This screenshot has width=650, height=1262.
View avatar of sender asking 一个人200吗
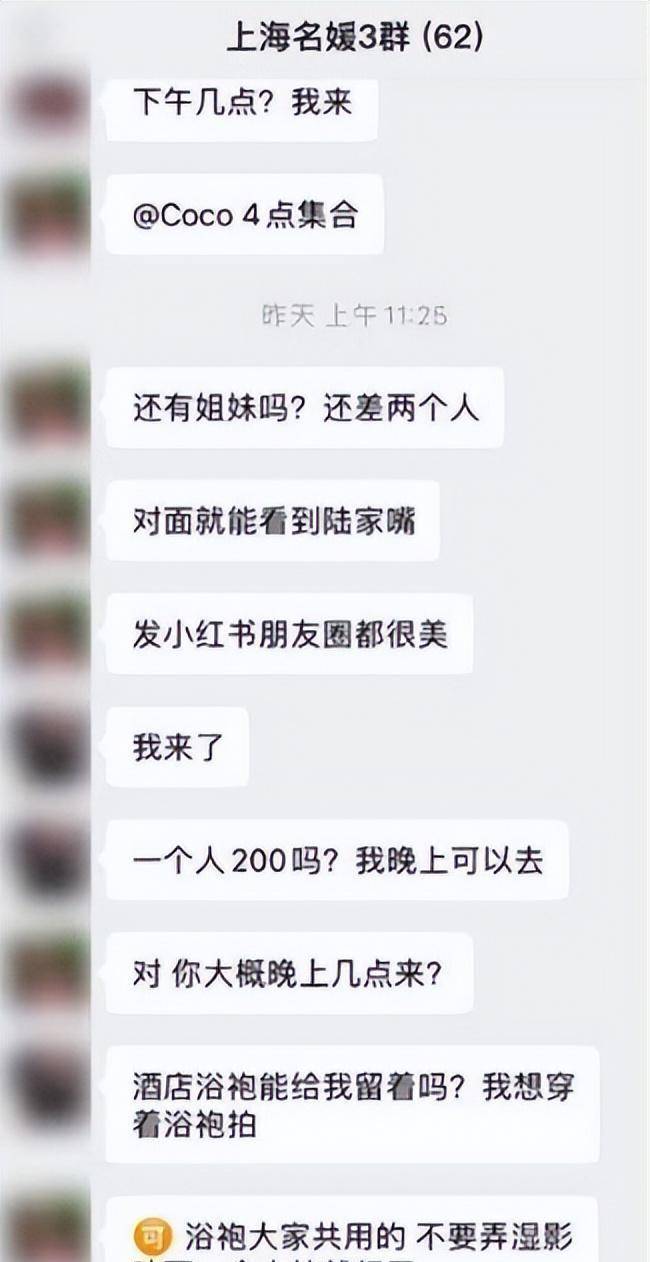click(48, 860)
